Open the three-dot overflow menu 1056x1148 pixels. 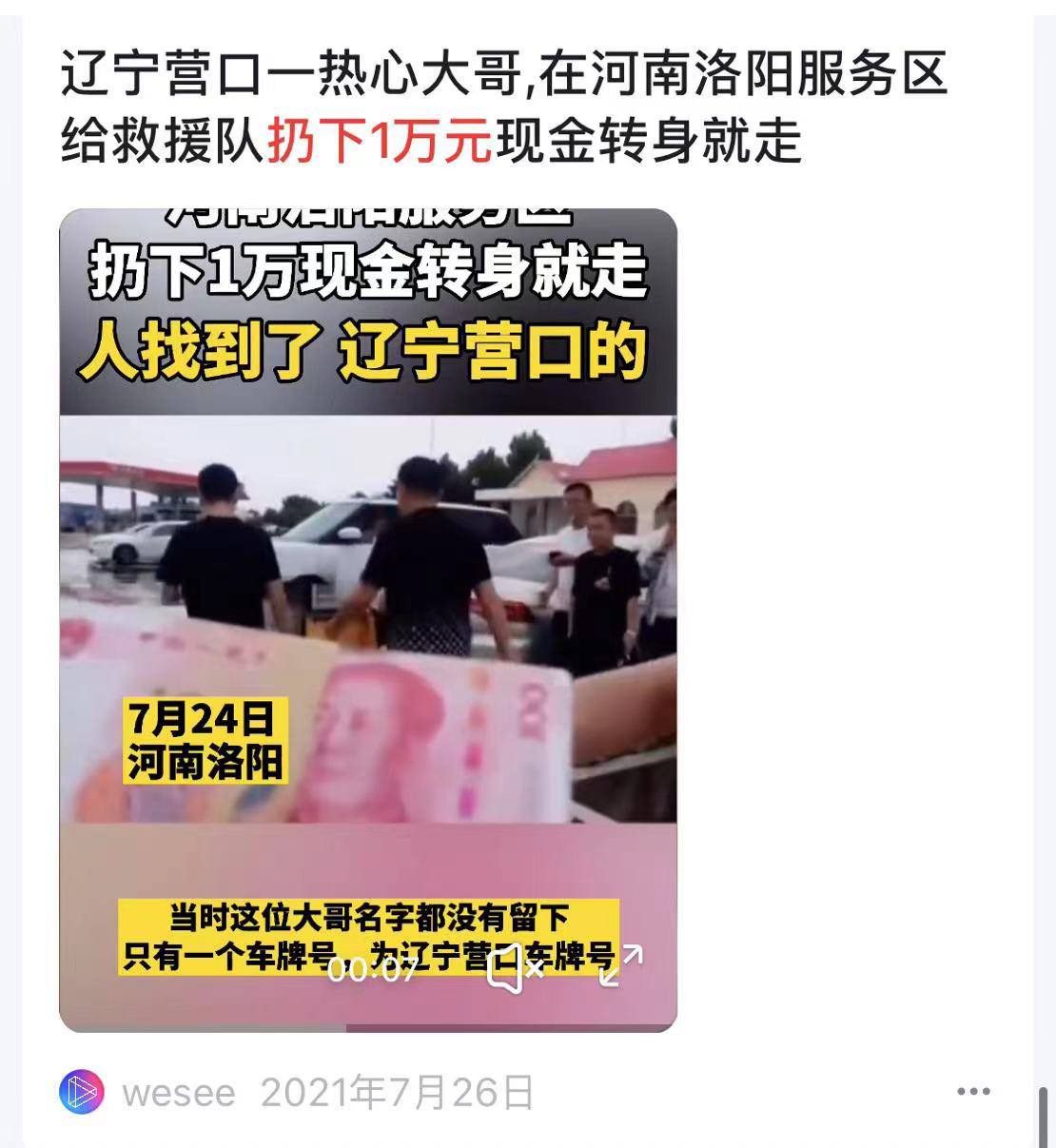(x=973, y=1092)
